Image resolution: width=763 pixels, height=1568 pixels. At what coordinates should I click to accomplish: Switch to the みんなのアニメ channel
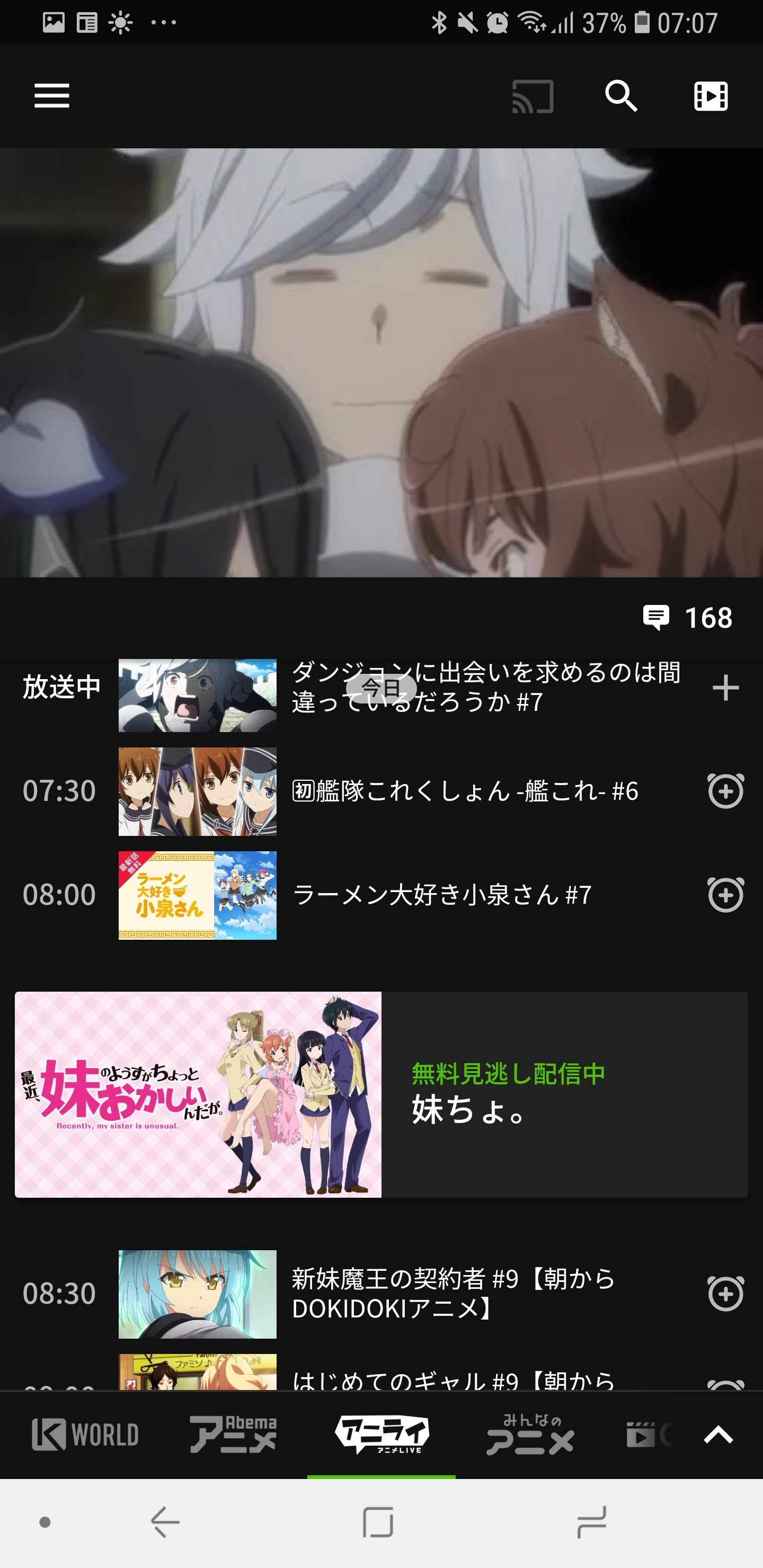click(530, 1435)
